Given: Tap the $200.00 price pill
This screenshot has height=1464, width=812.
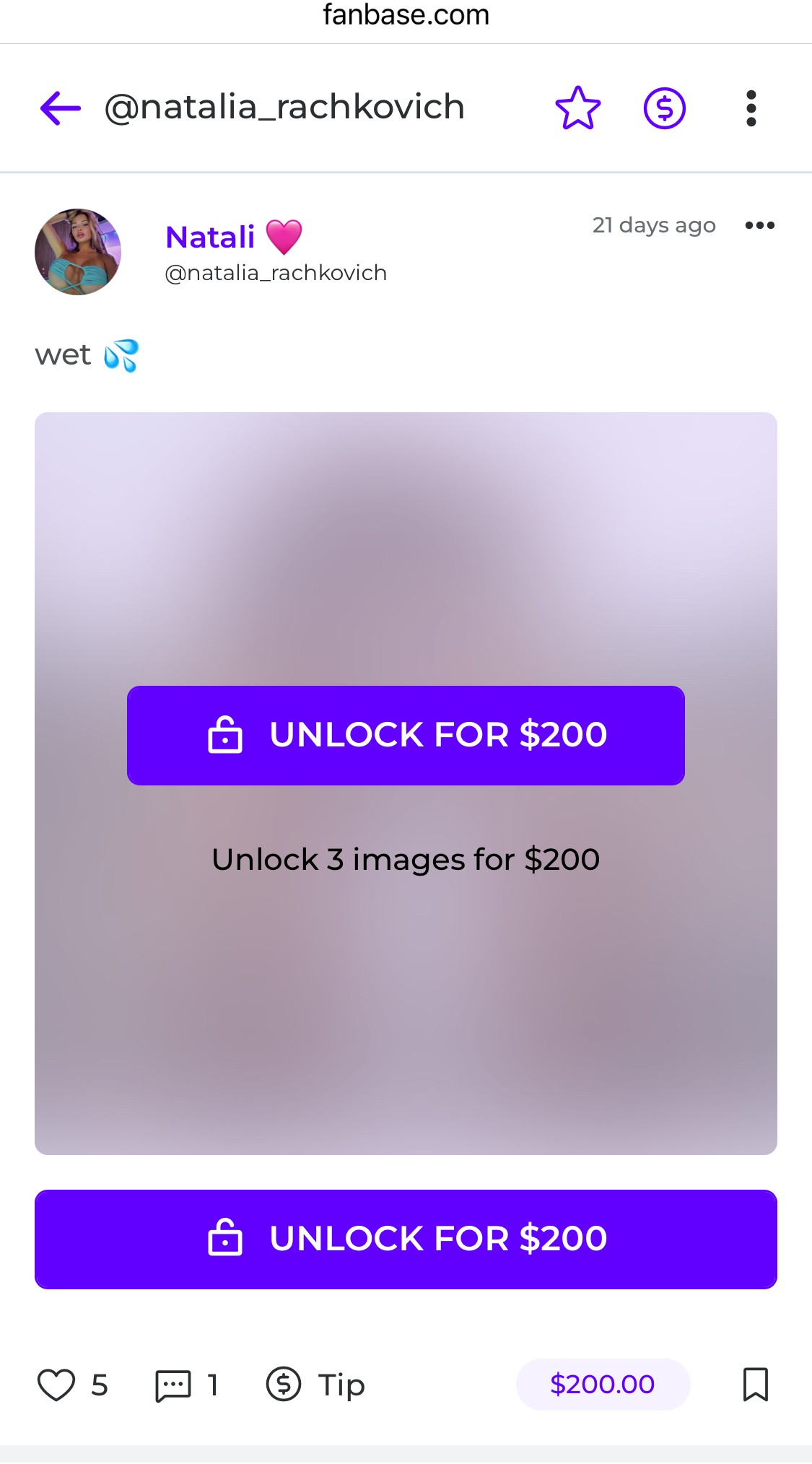Looking at the screenshot, I should (x=603, y=1385).
